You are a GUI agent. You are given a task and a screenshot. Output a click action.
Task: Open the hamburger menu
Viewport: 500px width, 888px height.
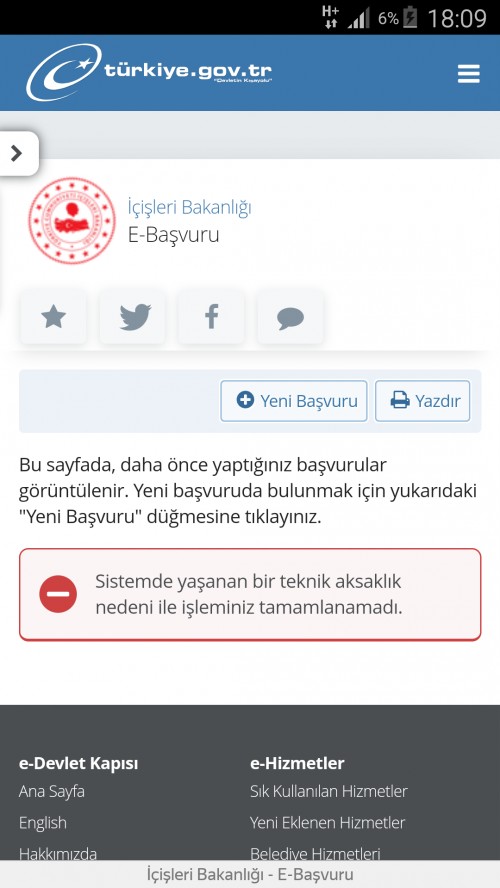pyautogui.click(x=468, y=74)
